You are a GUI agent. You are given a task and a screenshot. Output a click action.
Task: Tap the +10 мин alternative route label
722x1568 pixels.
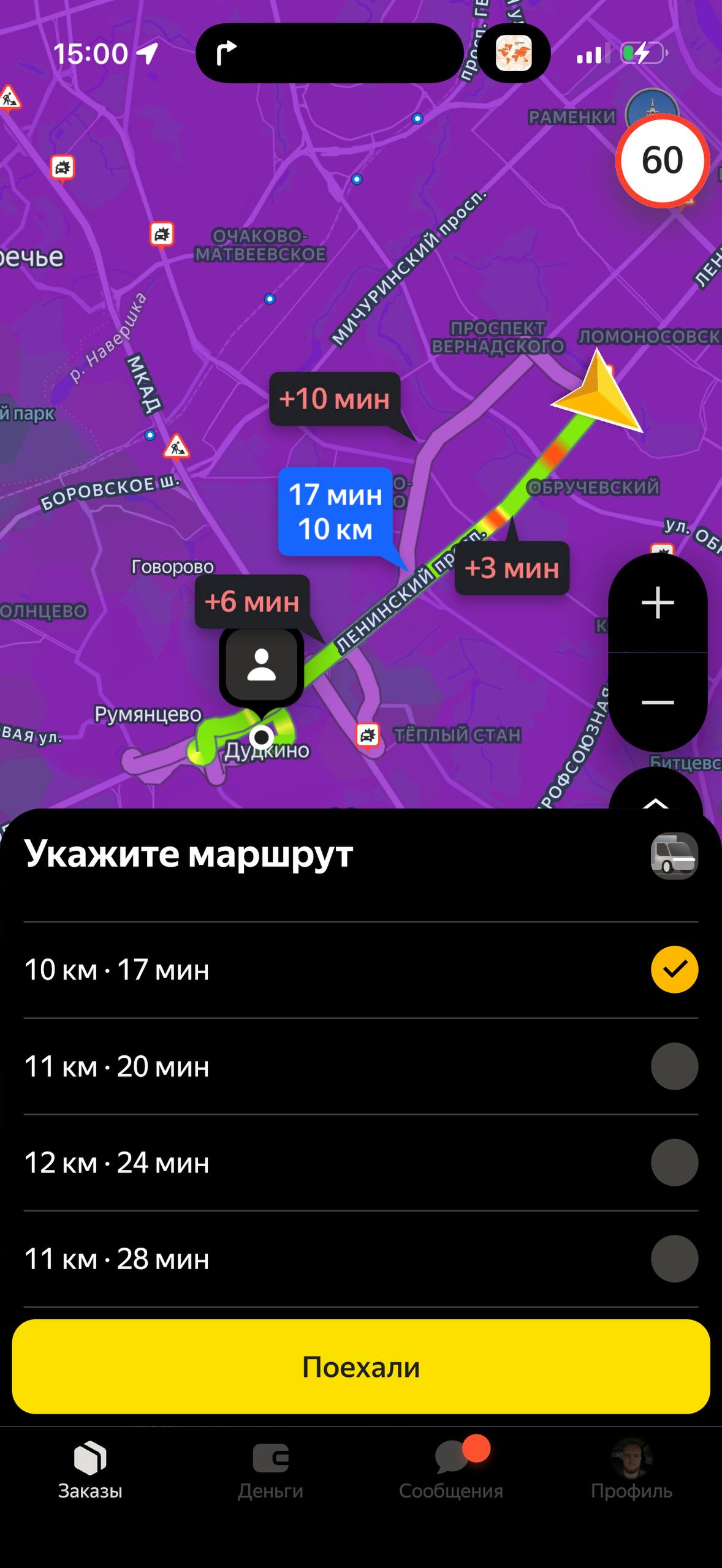[335, 399]
